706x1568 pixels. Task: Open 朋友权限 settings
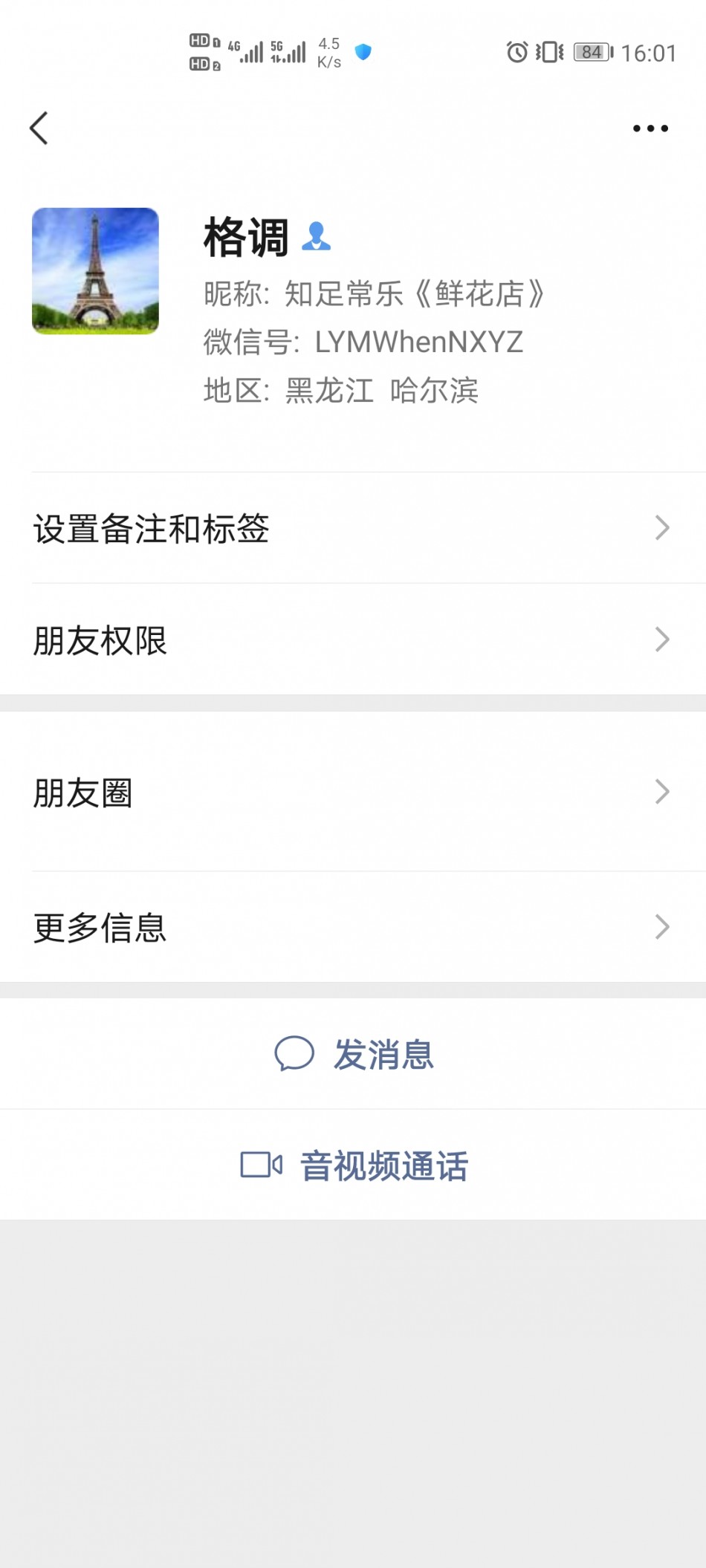pos(353,640)
